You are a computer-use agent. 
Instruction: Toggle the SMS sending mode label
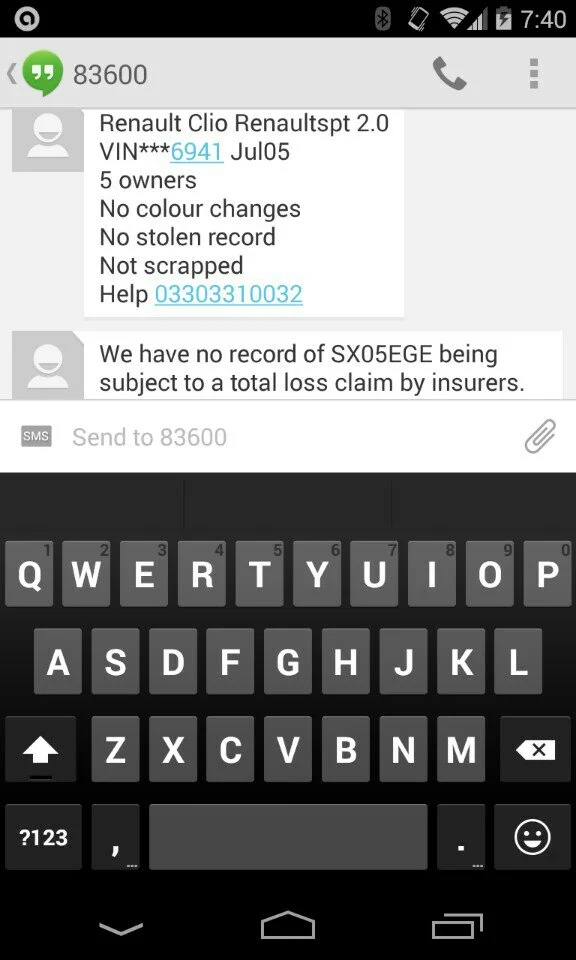coord(37,437)
